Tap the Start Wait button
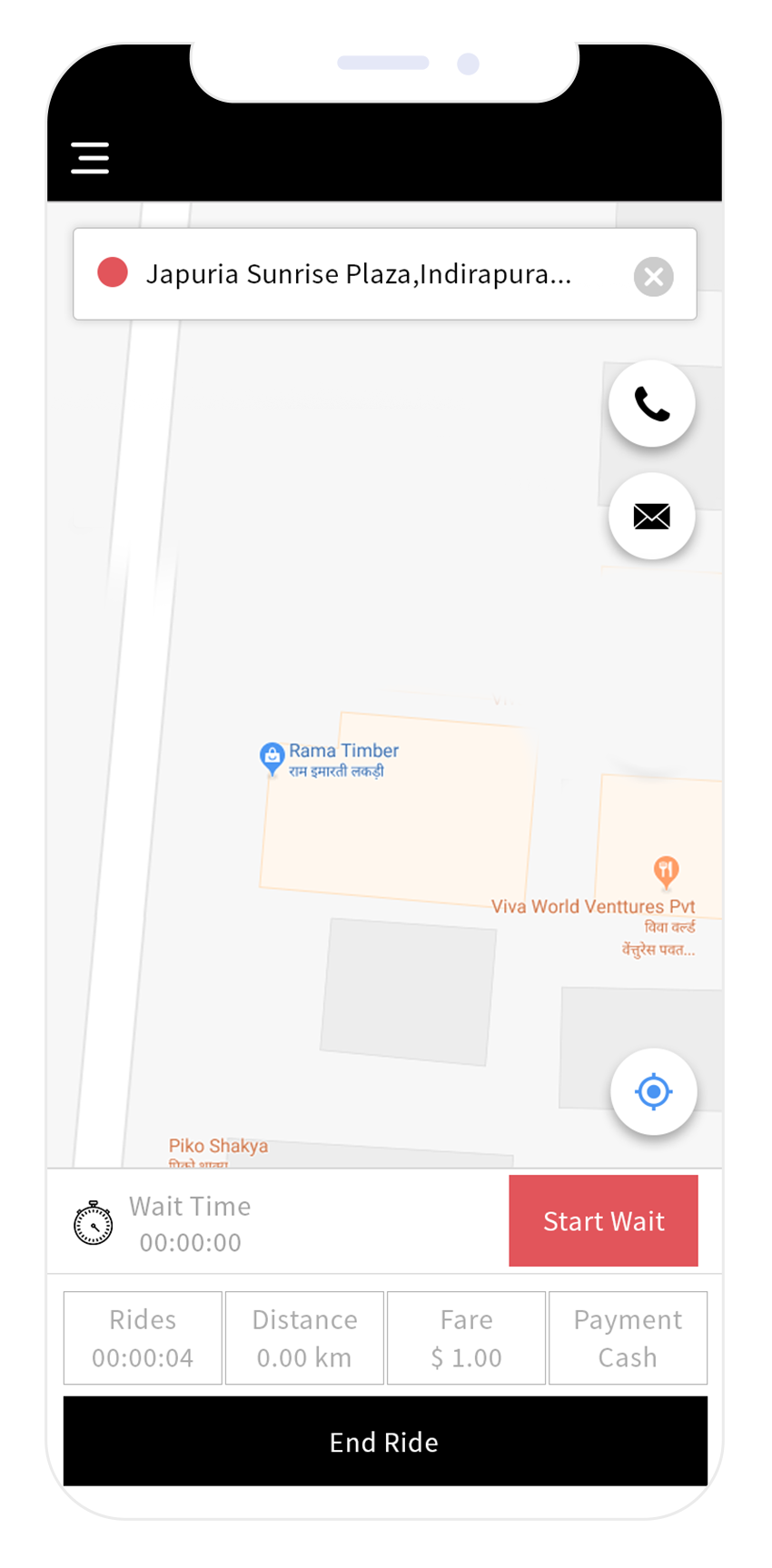Screen dimensions: 772x1568 pyautogui.click(x=603, y=1220)
